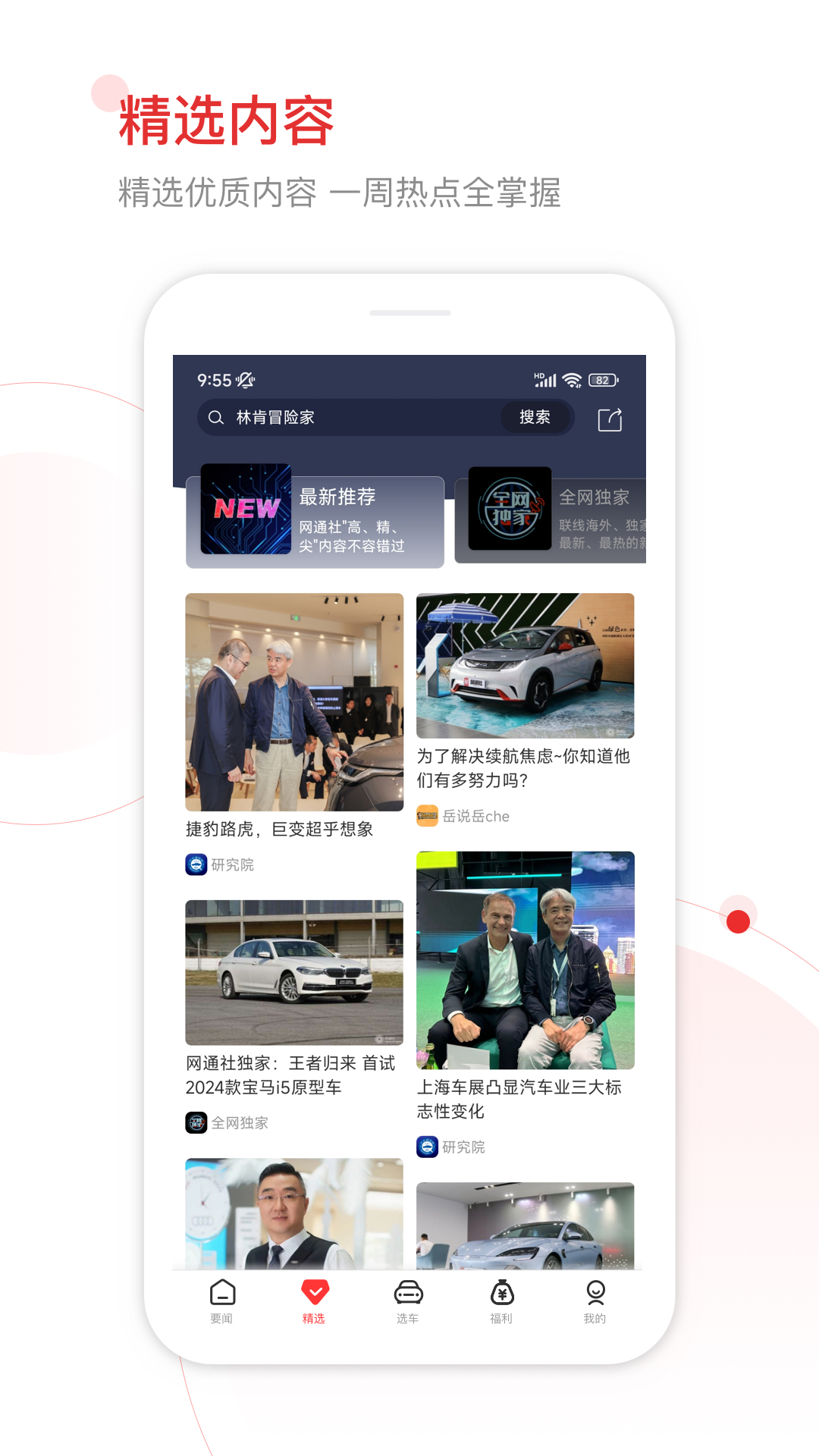Tap the 搜索 search button

pyautogui.click(x=535, y=418)
